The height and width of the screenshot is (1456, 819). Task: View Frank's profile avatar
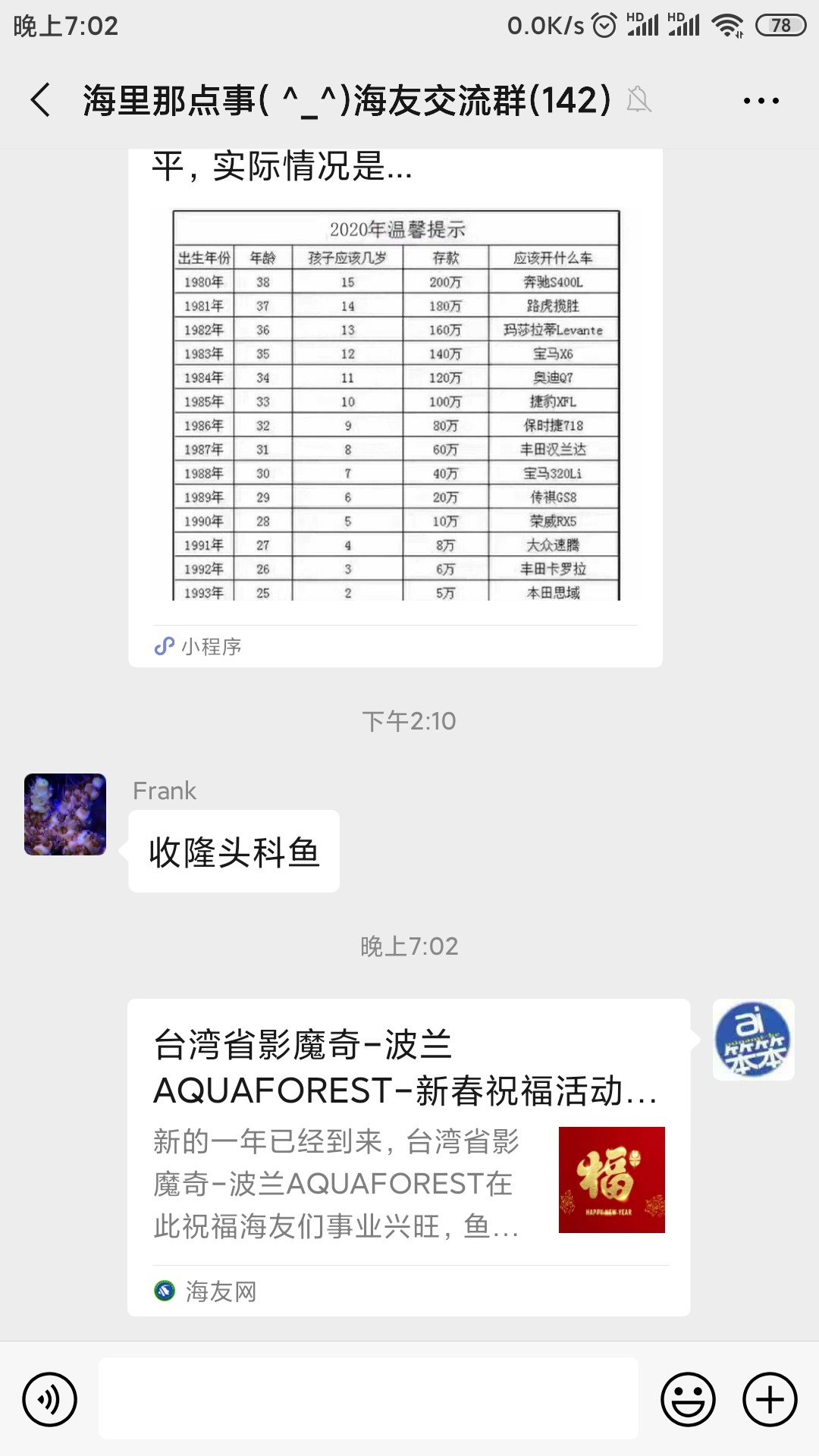coord(65,814)
